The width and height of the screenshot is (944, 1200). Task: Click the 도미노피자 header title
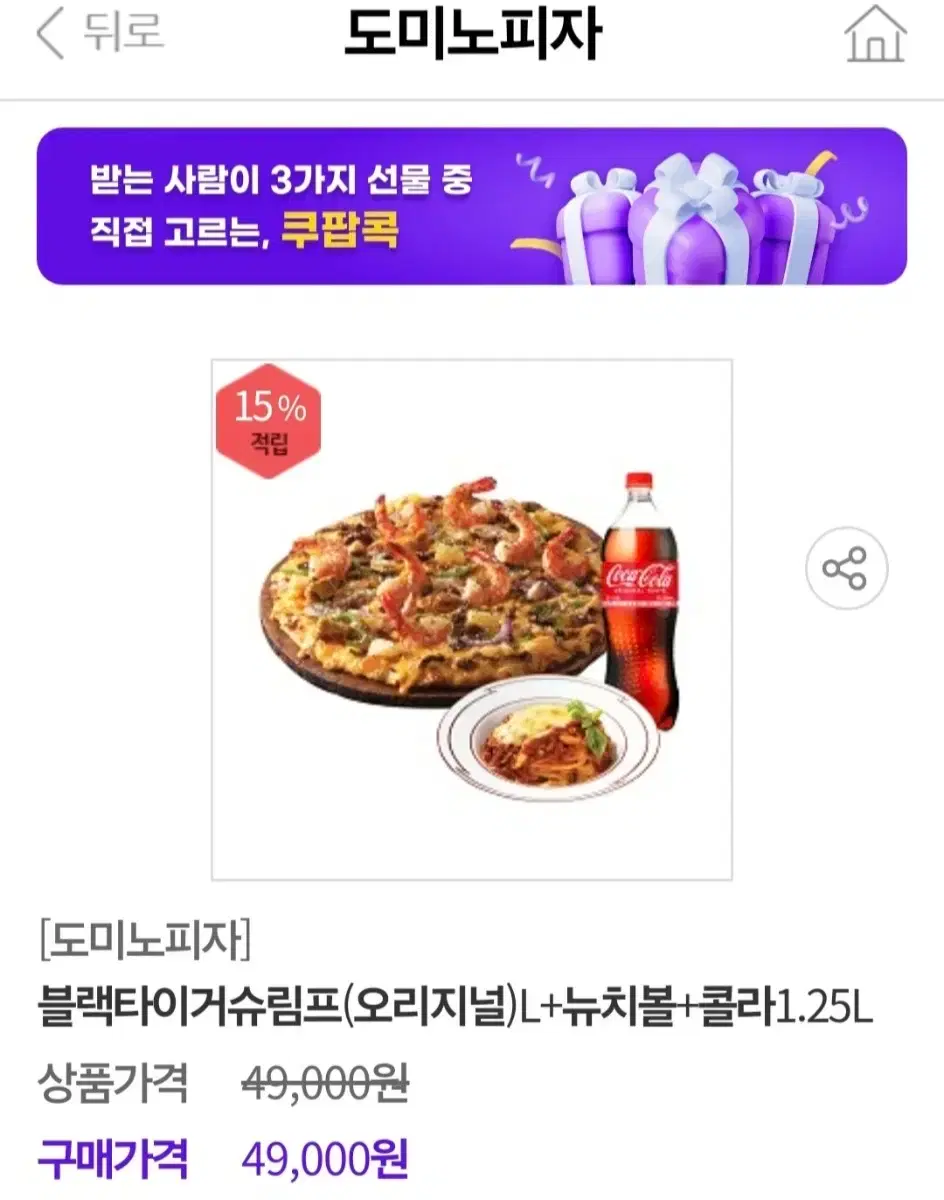[472, 32]
